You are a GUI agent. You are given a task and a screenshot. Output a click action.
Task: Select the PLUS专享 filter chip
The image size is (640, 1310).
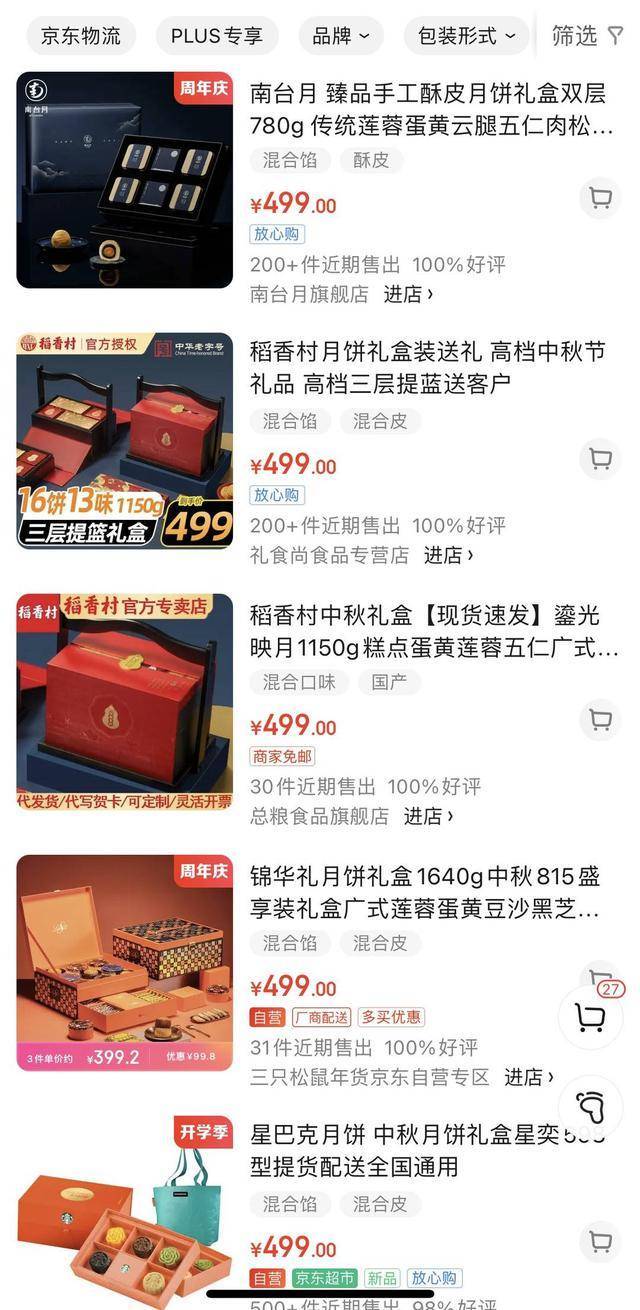[217, 36]
